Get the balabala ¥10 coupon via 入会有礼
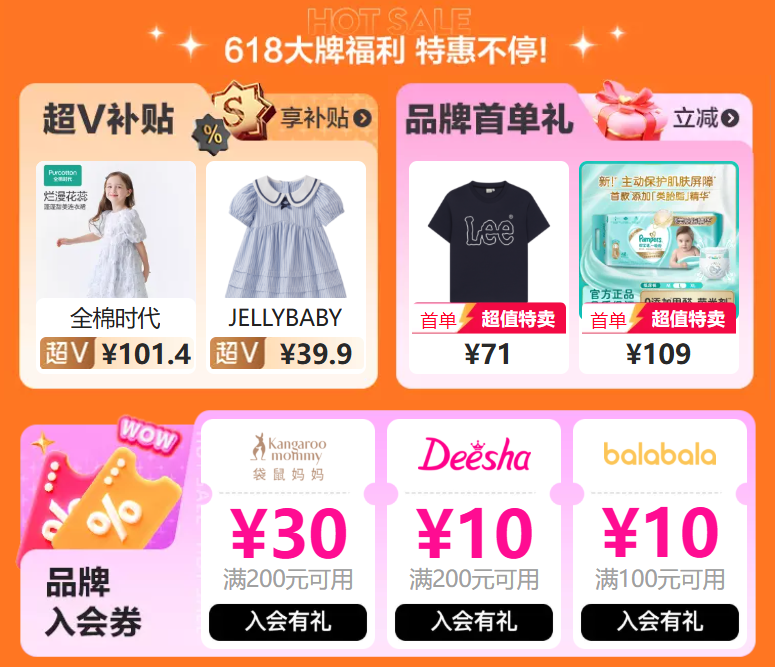The height and width of the screenshot is (667, 775). [x=660, y=622]
